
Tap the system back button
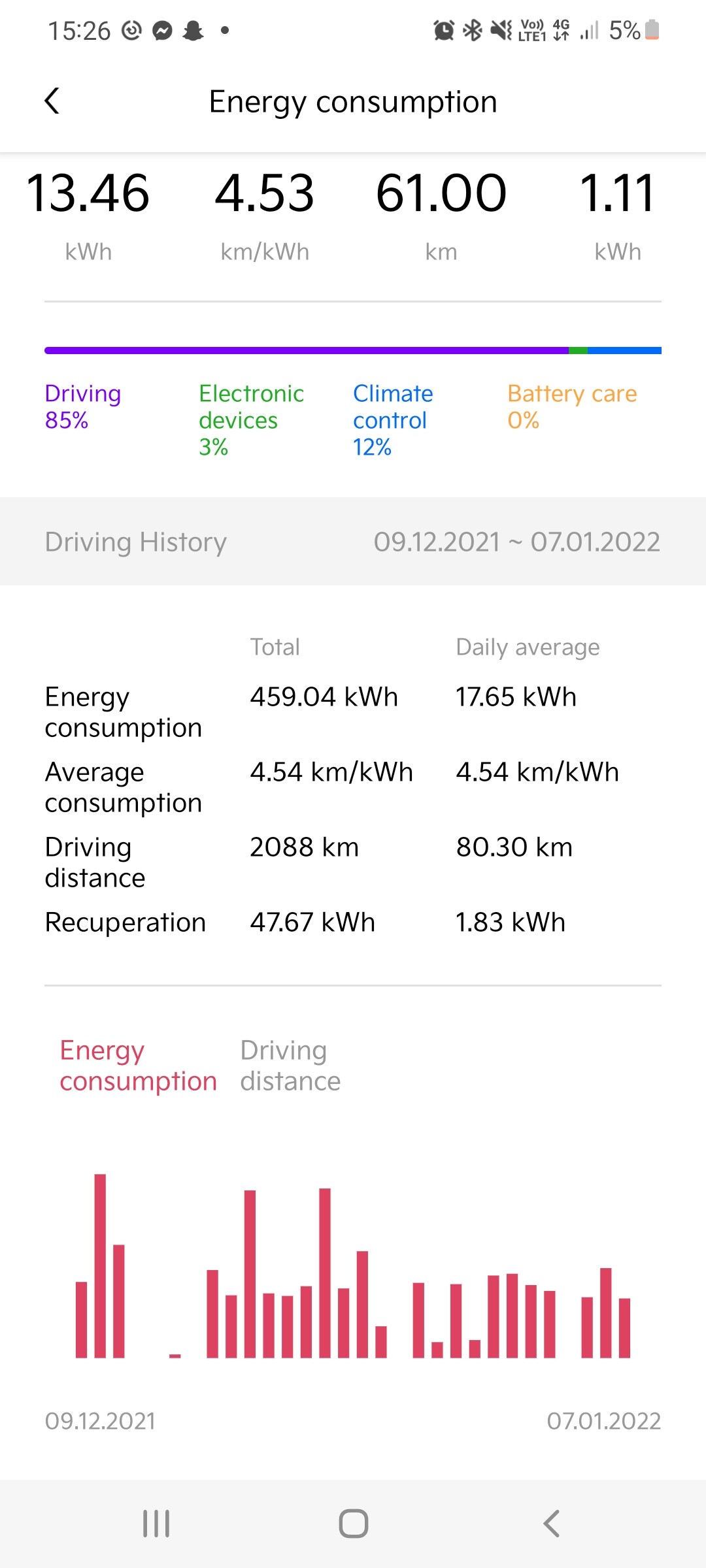(551, 1524)
